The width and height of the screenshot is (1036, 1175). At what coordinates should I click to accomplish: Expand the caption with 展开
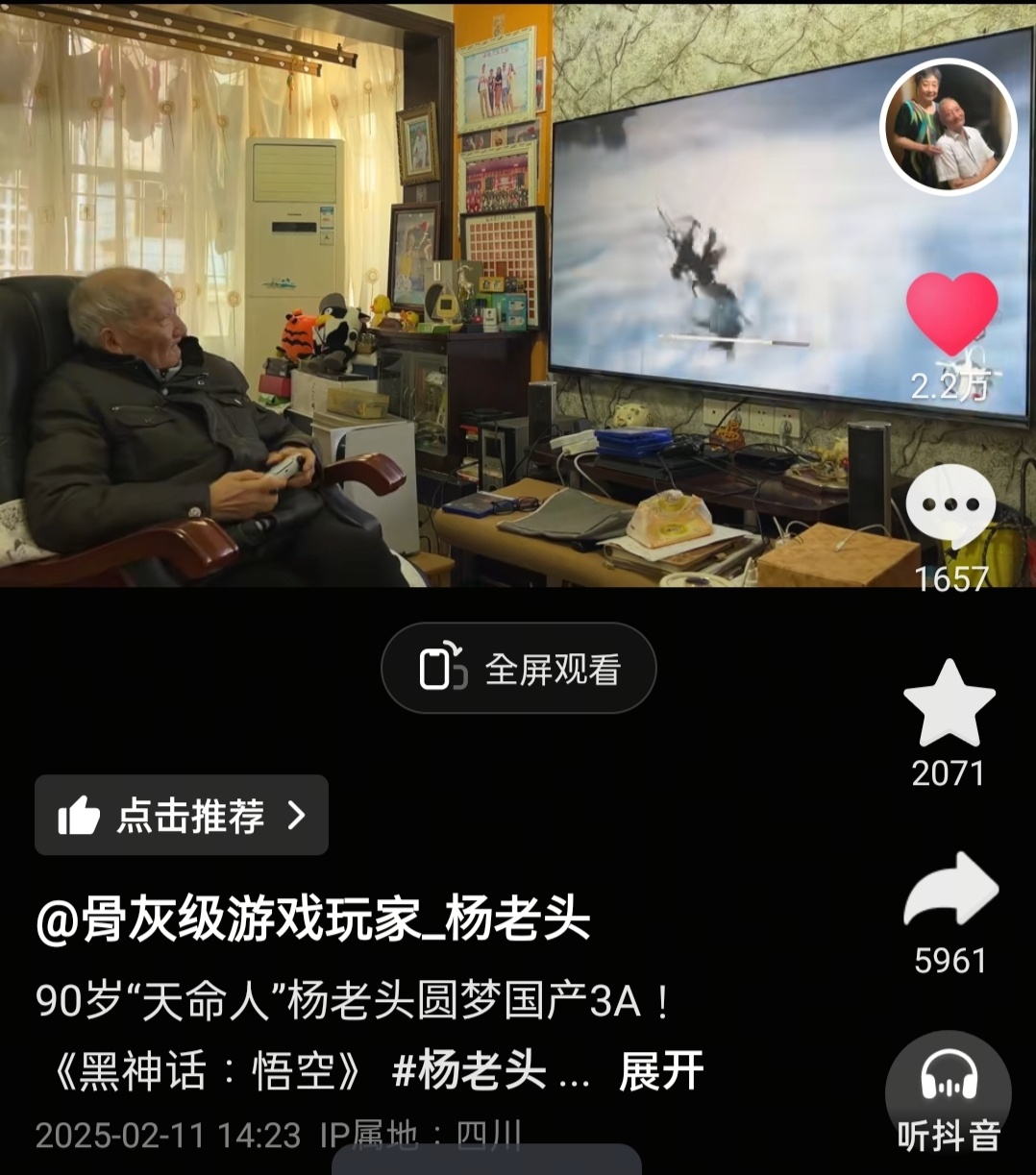pyautogui.click(x=661, y=1070)
